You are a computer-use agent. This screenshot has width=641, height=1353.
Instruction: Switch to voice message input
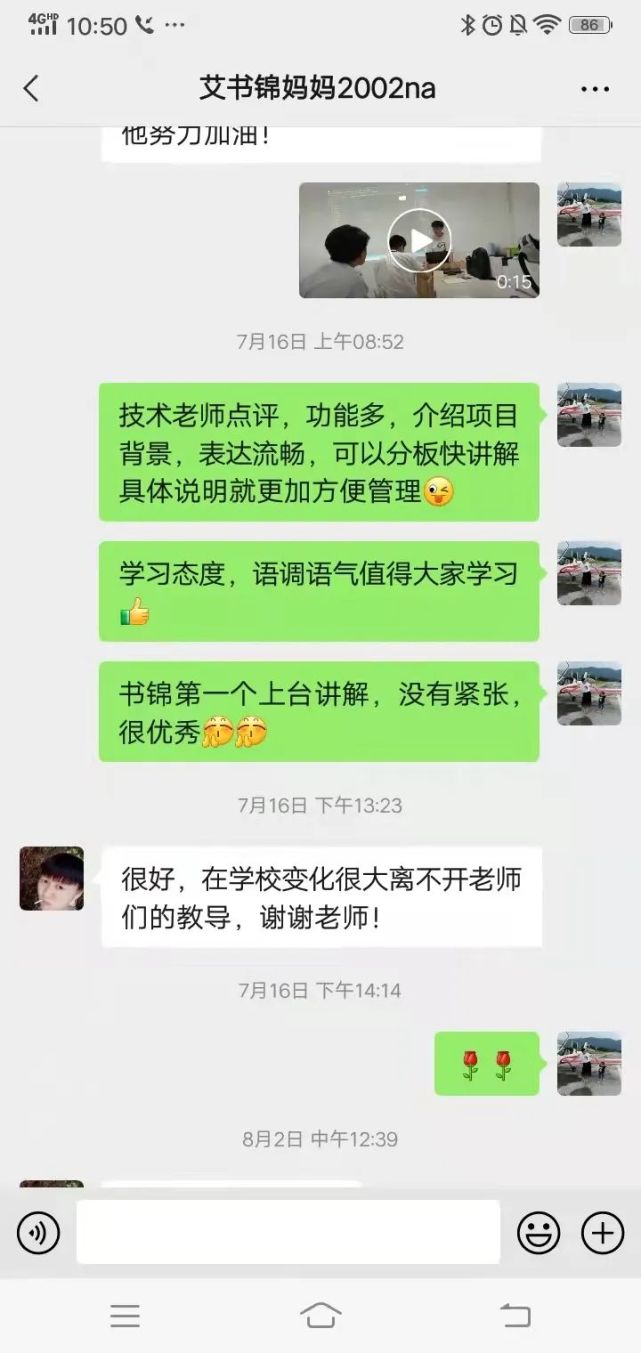click(38, 1233)
